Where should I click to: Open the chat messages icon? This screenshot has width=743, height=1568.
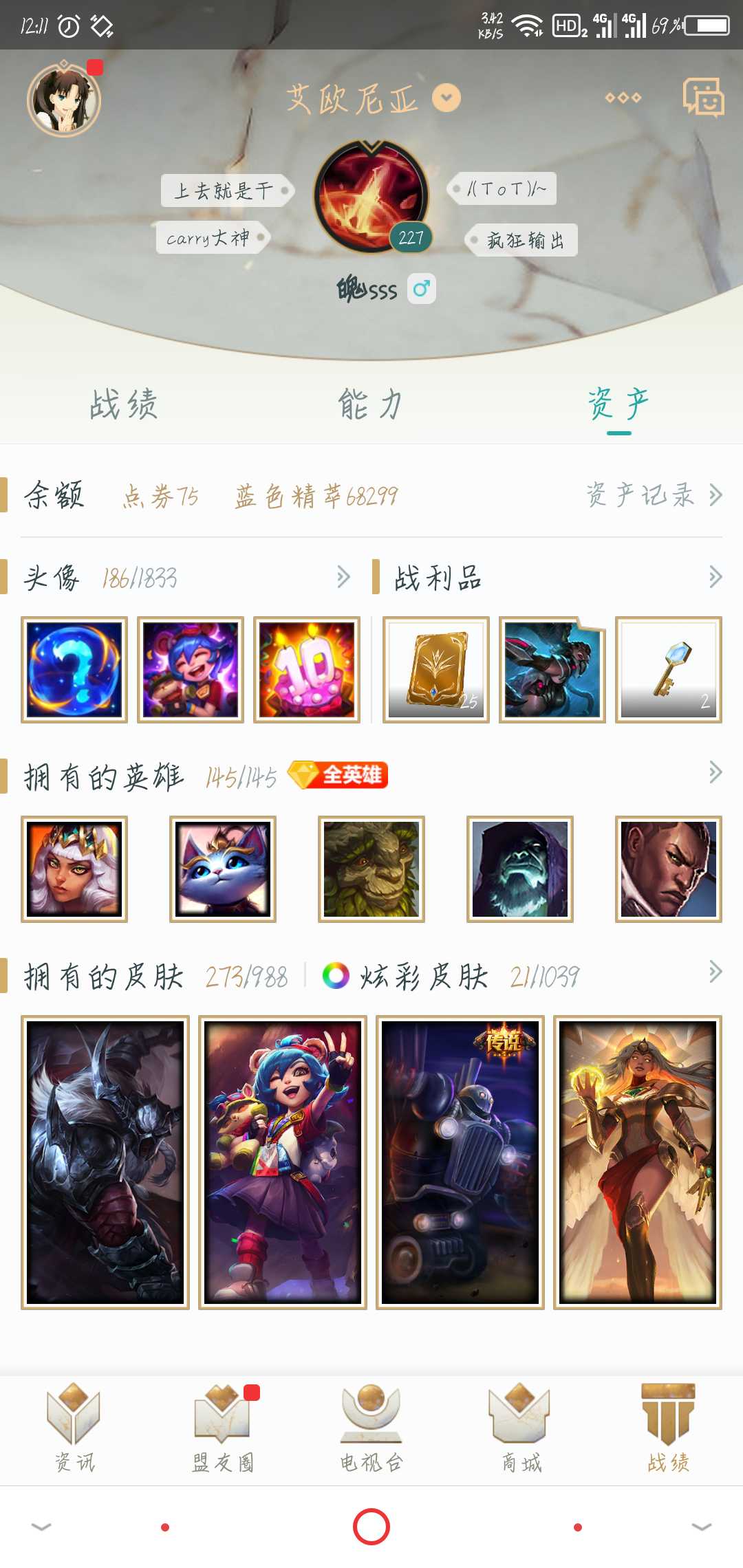point(703,97)
